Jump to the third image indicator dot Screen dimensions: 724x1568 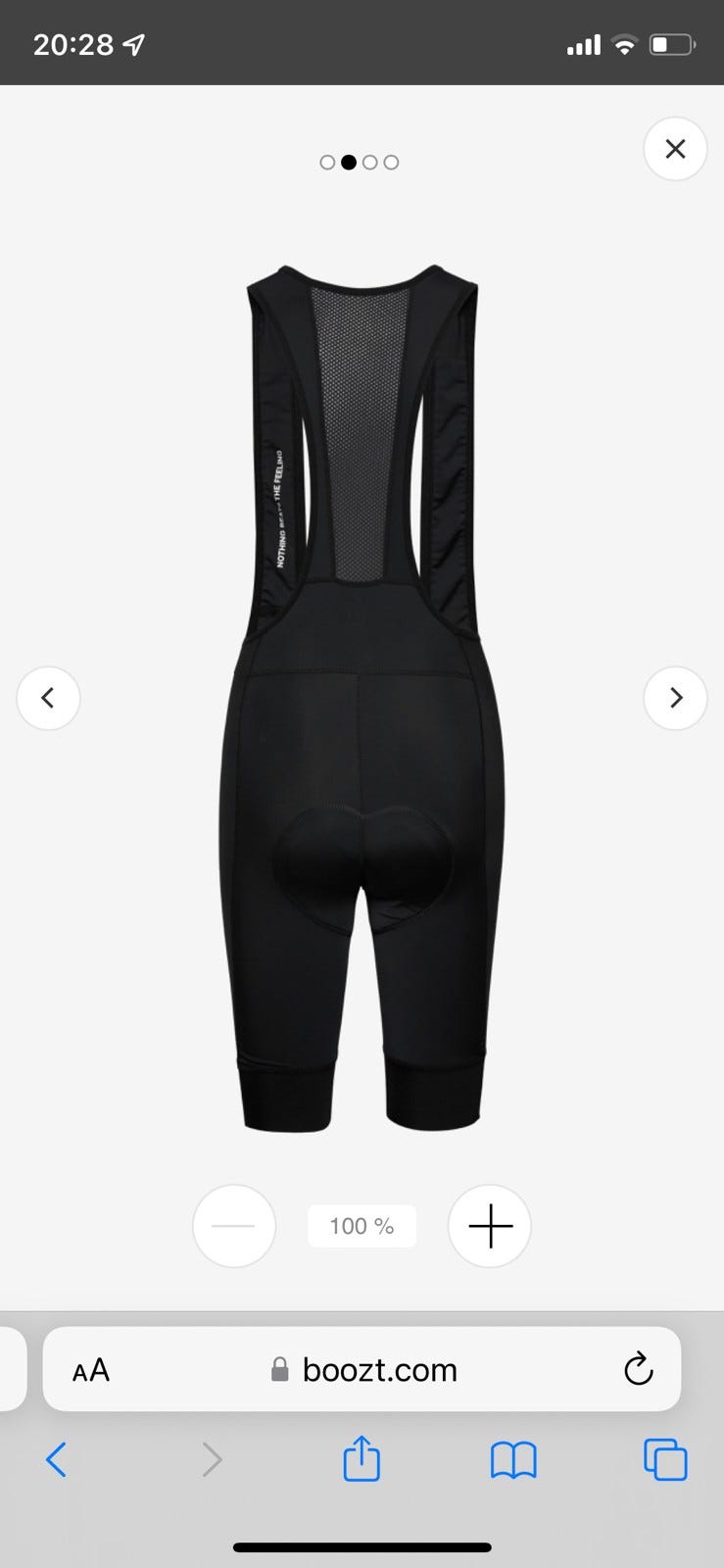pyautogui.click(x=370, y=163)
